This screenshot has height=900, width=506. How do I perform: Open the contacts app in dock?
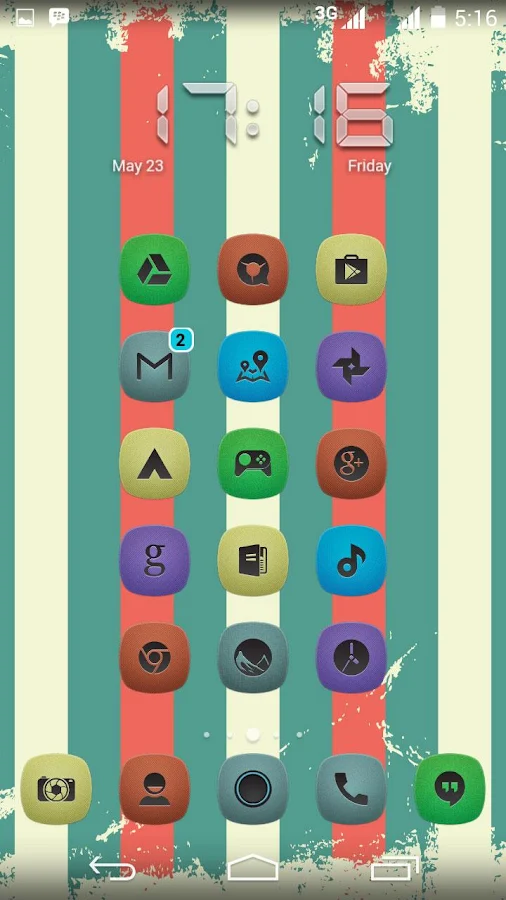(x=154, y=789)
